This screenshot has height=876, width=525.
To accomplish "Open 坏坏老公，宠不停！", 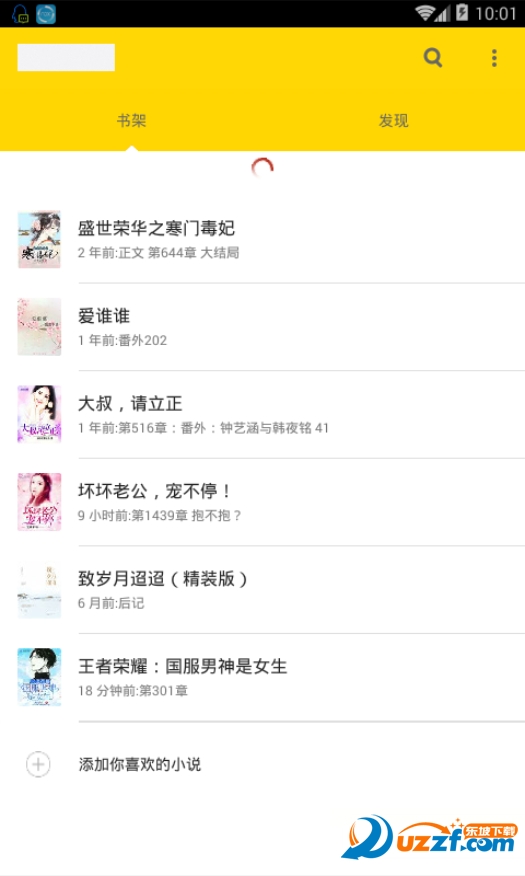I will [262, 502].
